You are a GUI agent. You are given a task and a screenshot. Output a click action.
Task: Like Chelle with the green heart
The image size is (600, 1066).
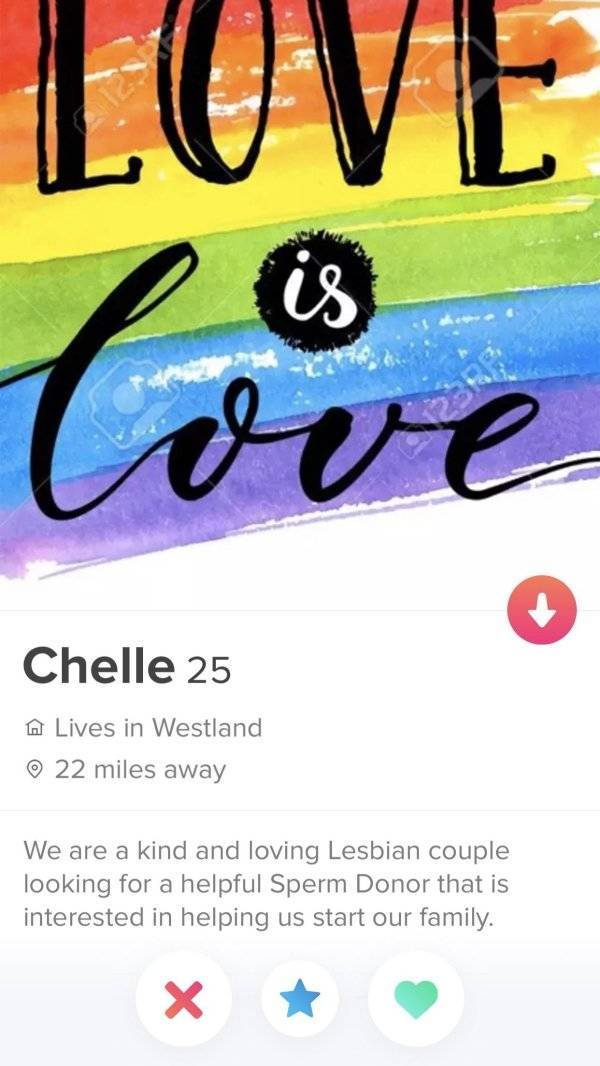click(x=415, y=999)
